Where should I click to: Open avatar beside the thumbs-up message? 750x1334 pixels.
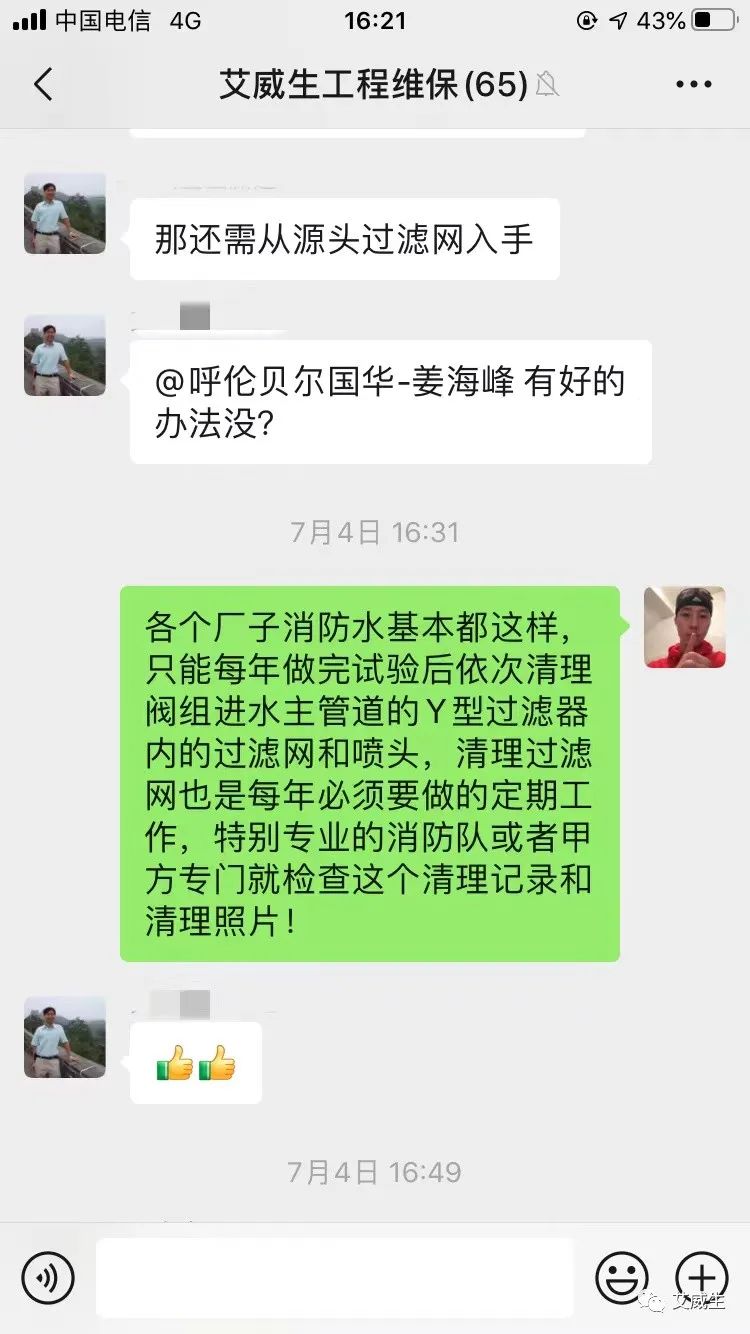65,1037
